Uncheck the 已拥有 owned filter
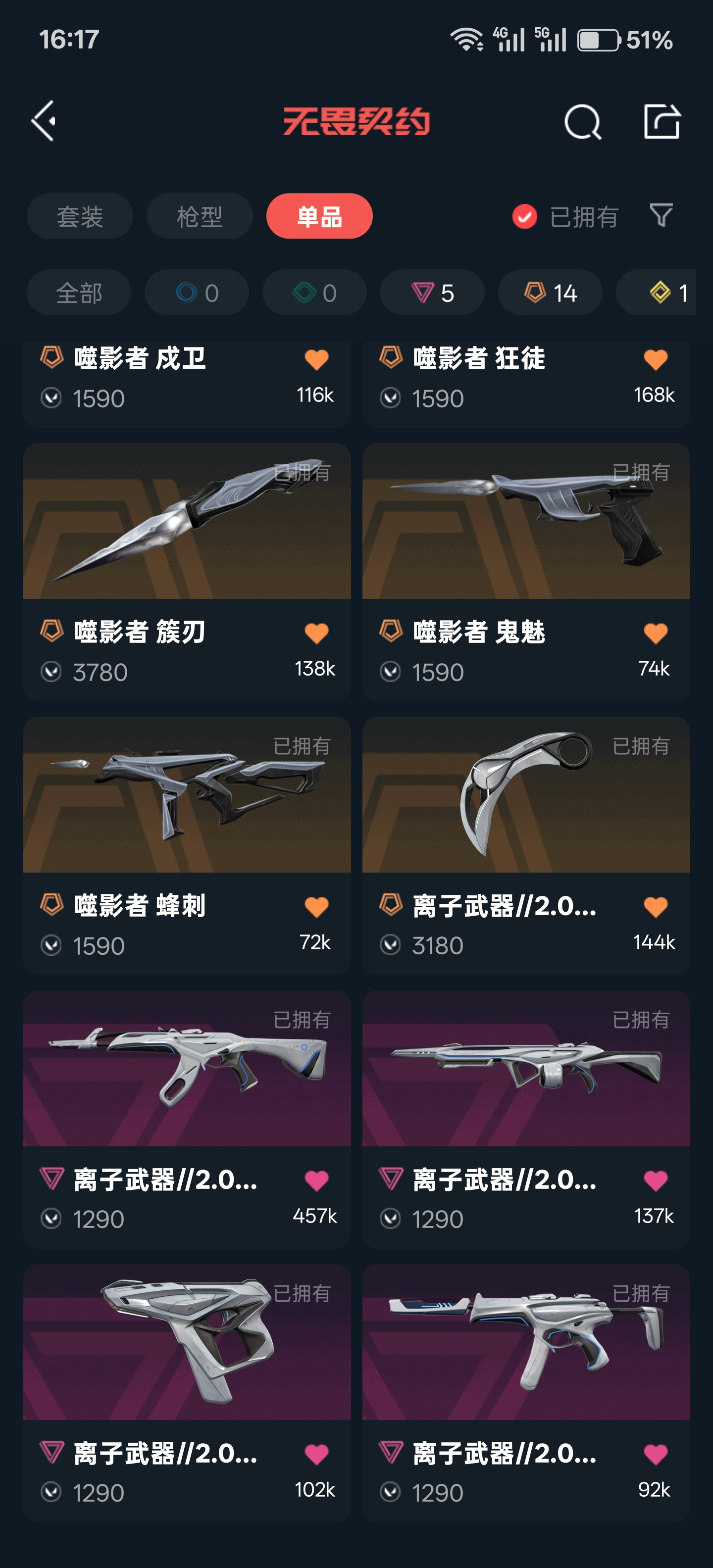The width and height of the screenshot is (713, 1568). [x=524, y=216]
